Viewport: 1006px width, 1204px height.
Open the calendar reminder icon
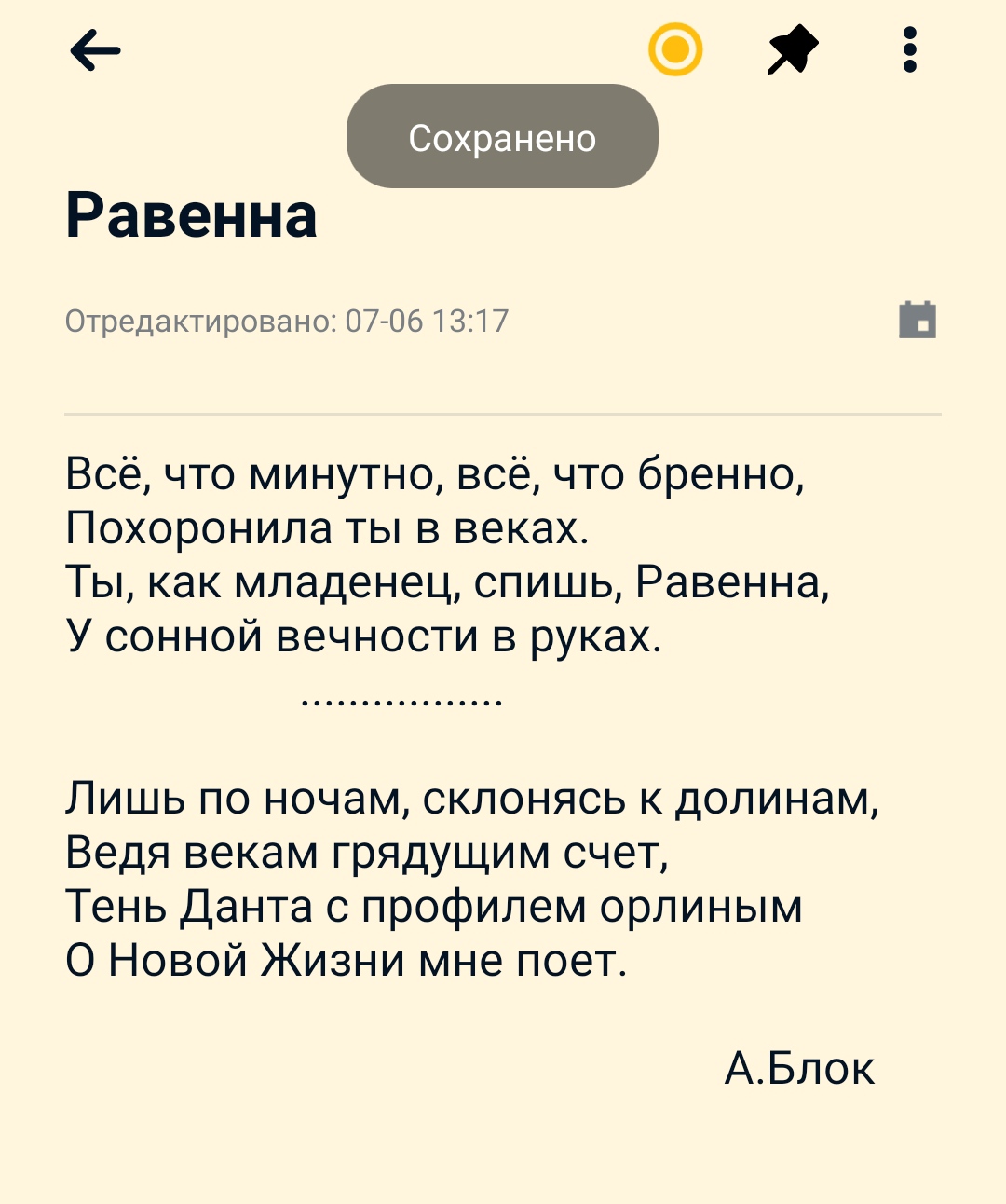(918, 320)
